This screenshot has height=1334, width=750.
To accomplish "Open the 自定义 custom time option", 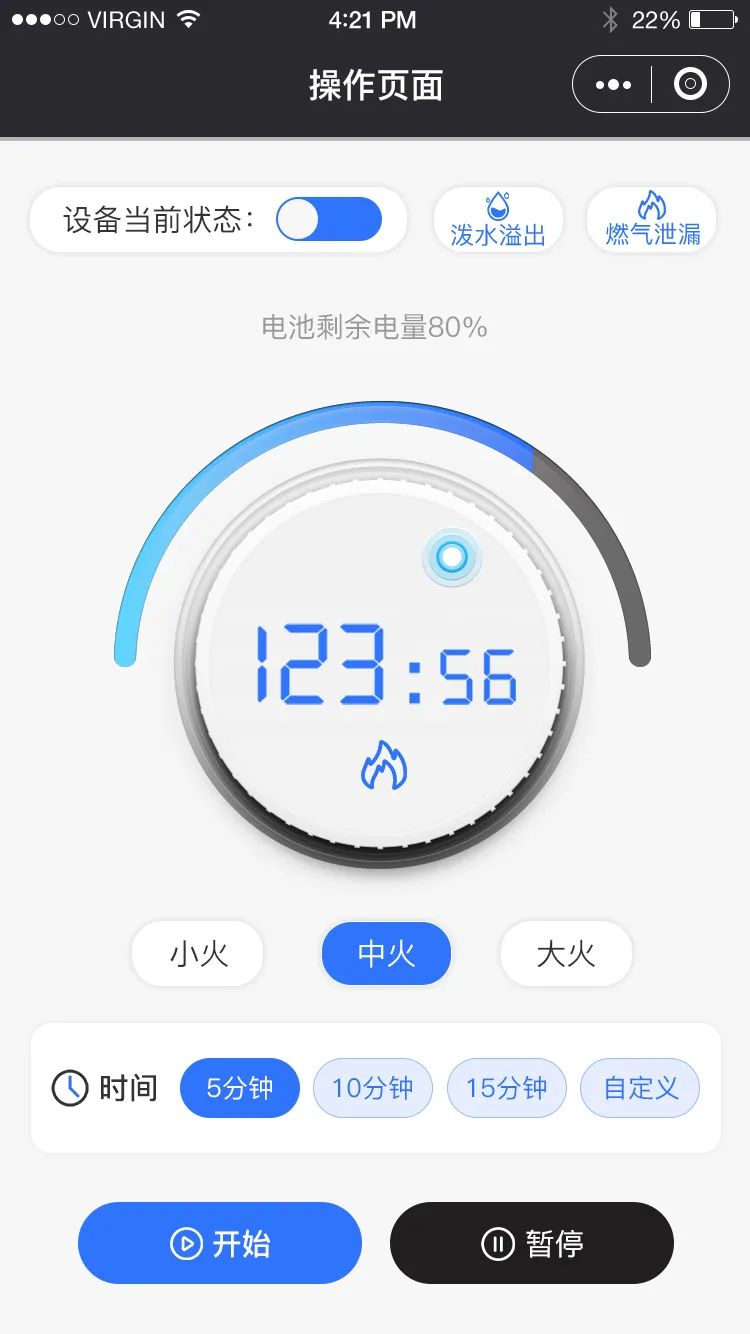I will click(x=640, y=1088).
